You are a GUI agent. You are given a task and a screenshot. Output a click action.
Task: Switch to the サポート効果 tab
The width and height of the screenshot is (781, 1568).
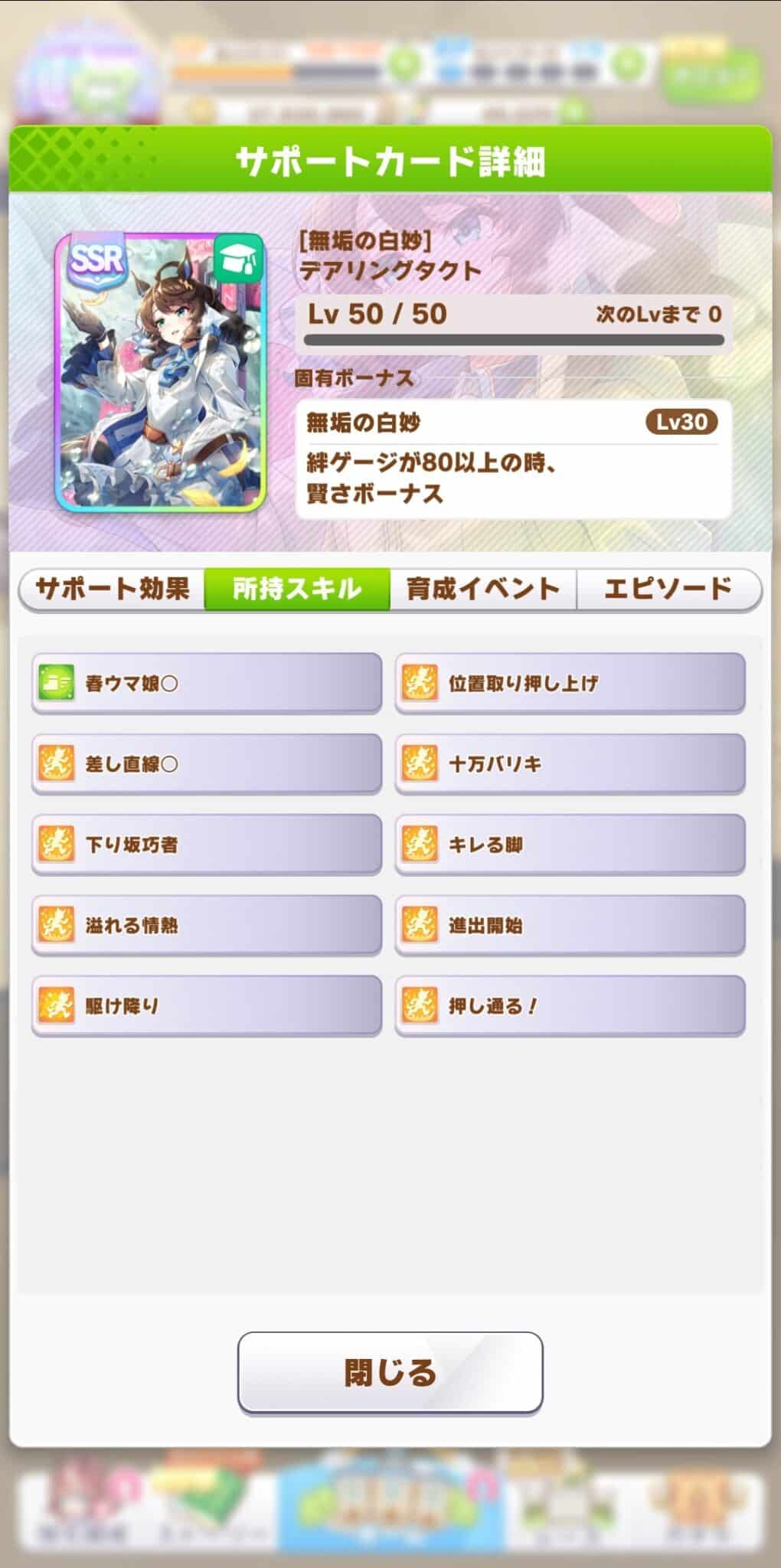(112, 589)
